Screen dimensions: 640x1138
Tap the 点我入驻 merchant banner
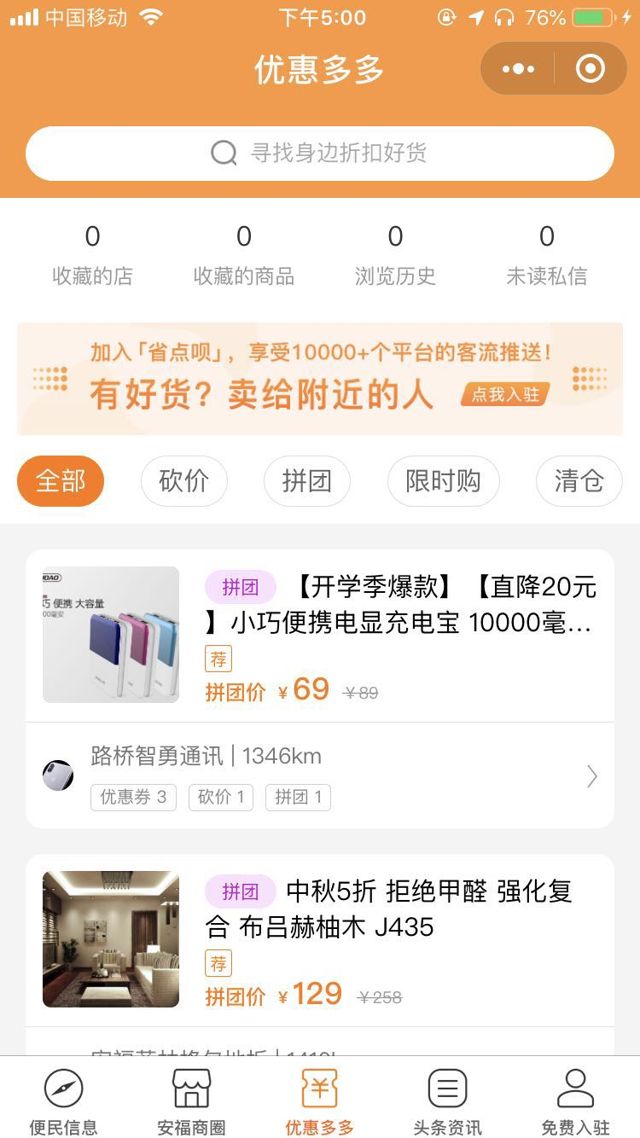click(x=504, y=394)
